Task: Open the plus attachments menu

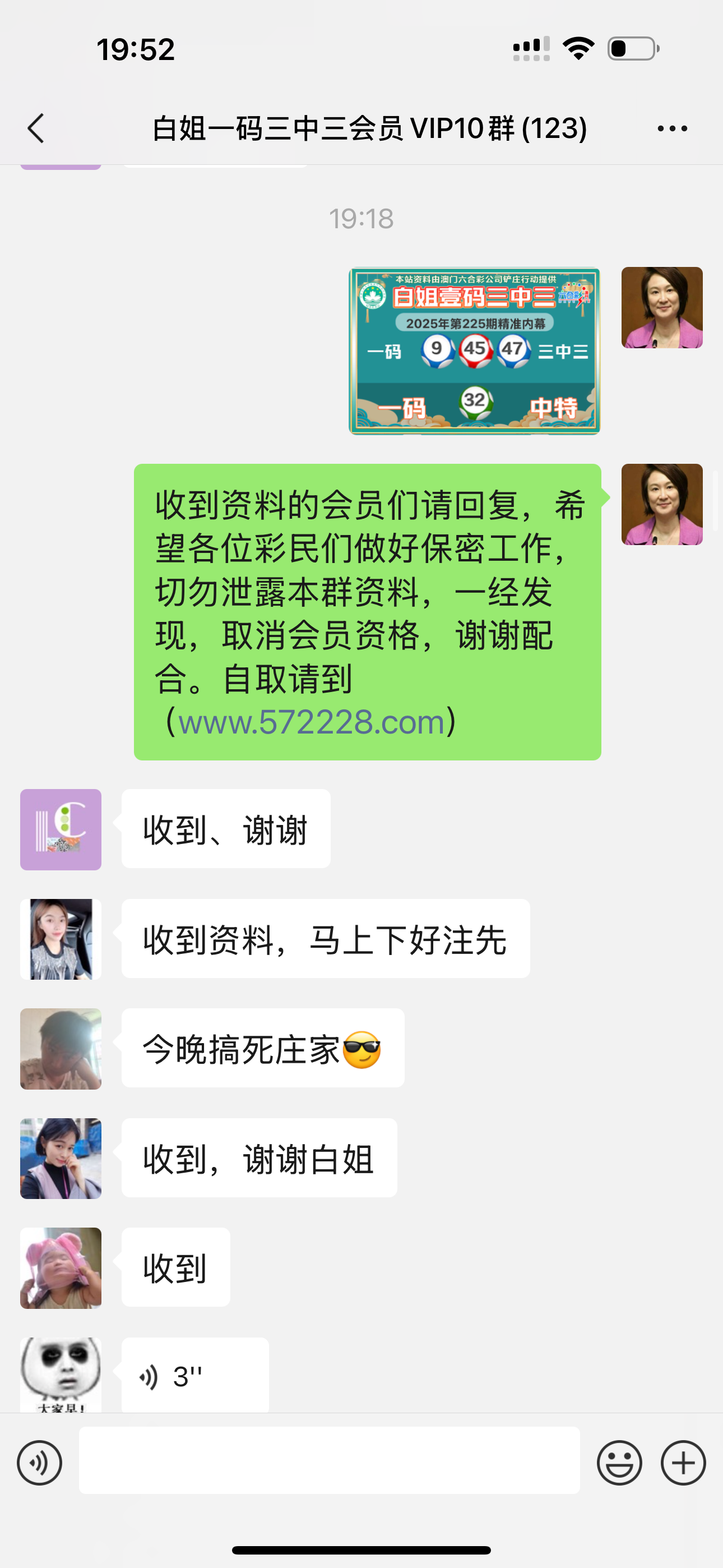Action: click(683, 1463)
